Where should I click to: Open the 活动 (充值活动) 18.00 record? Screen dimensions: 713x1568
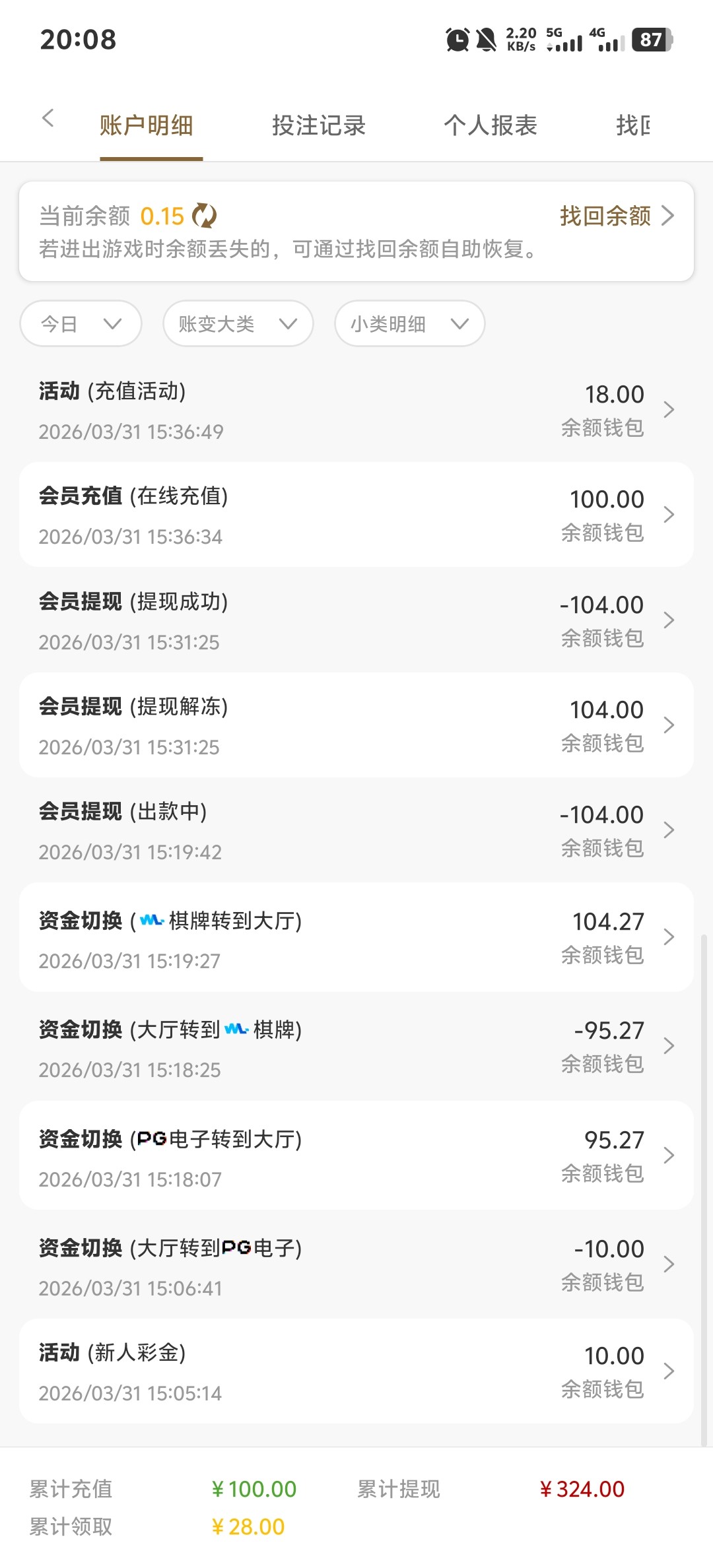point(356,410)
